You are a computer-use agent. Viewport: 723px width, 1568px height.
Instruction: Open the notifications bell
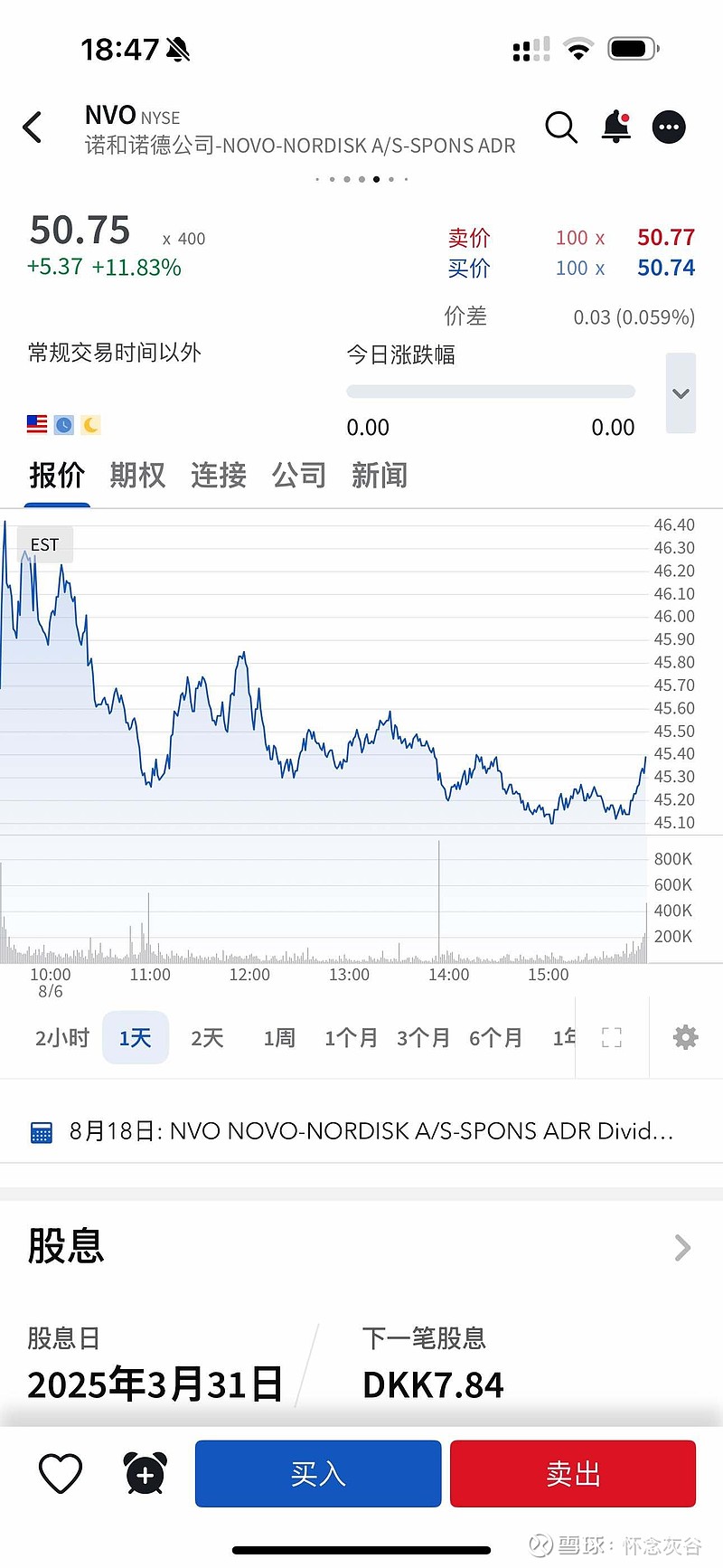[616, 128]
